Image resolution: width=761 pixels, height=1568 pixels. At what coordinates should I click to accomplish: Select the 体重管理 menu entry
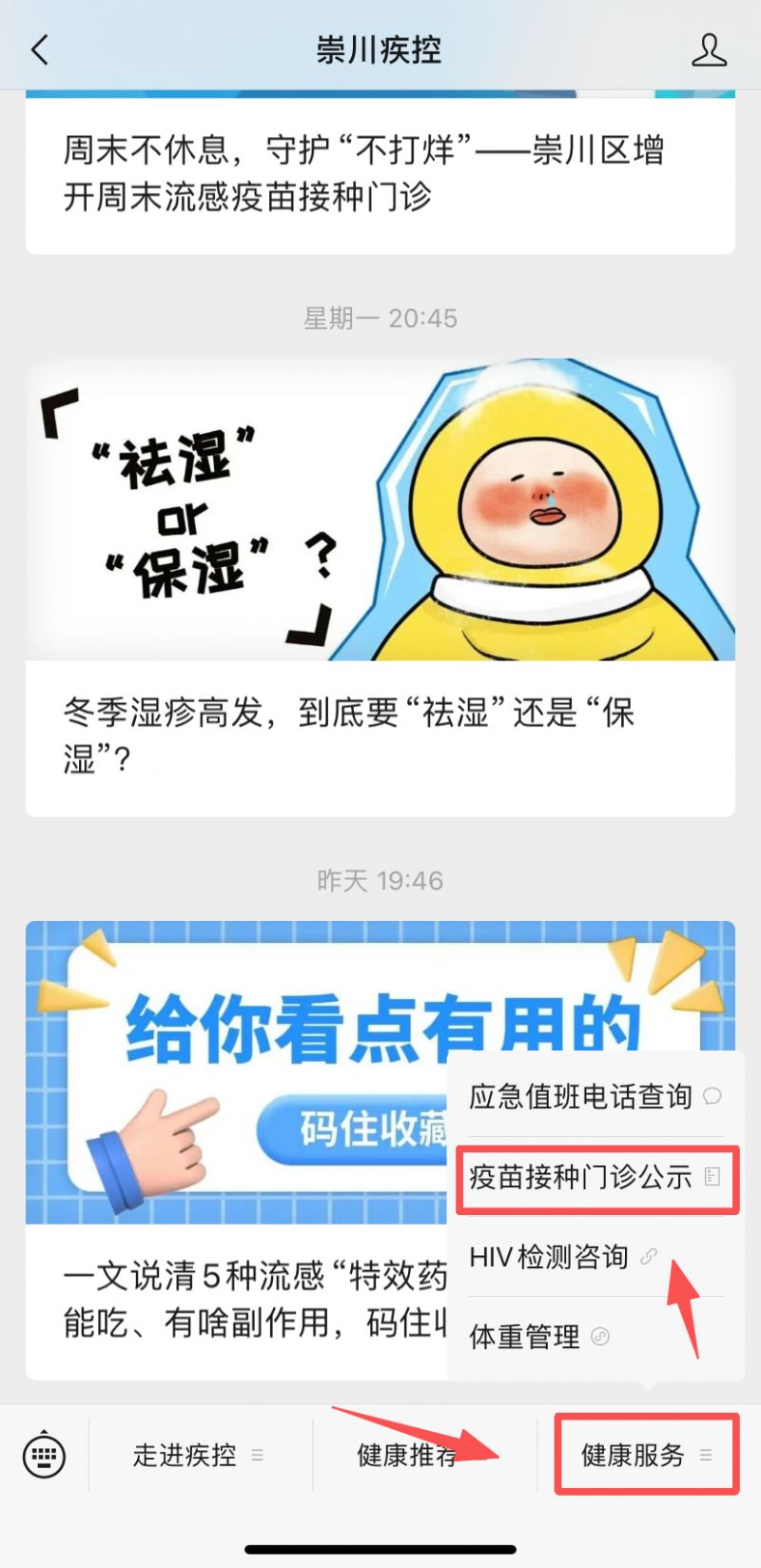pos(523,1336)
